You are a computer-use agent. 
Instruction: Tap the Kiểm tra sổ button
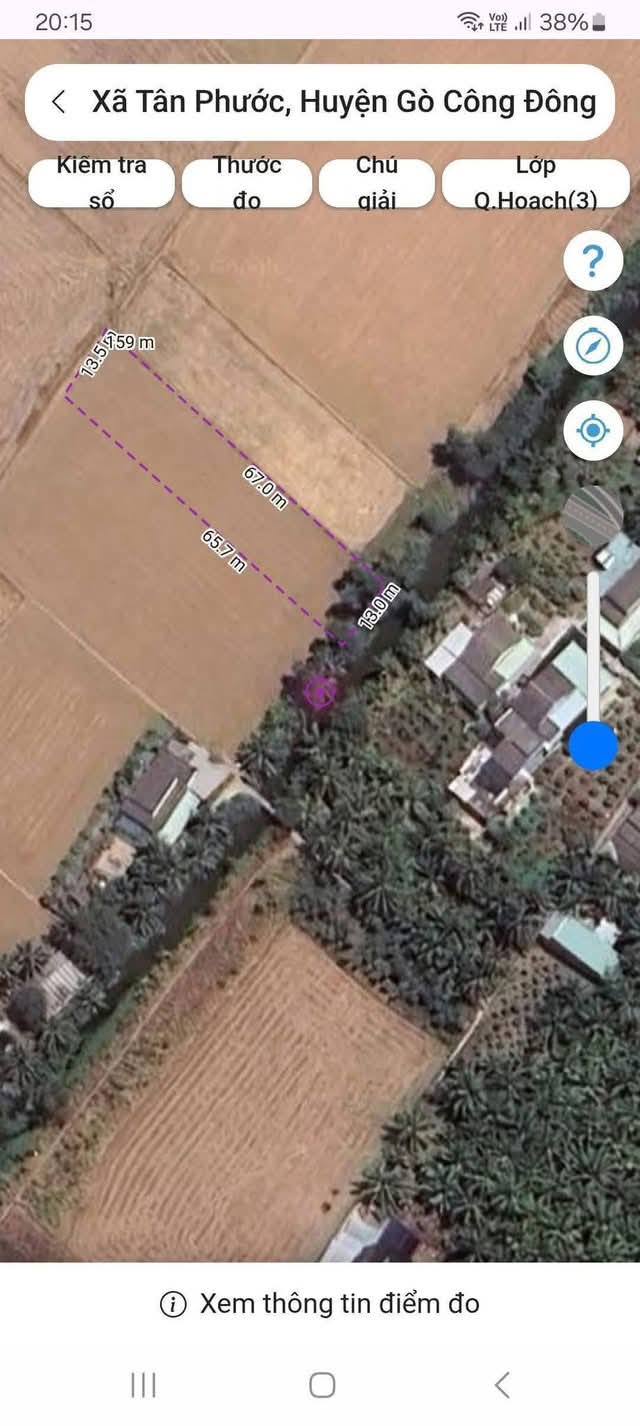(102, 183)
